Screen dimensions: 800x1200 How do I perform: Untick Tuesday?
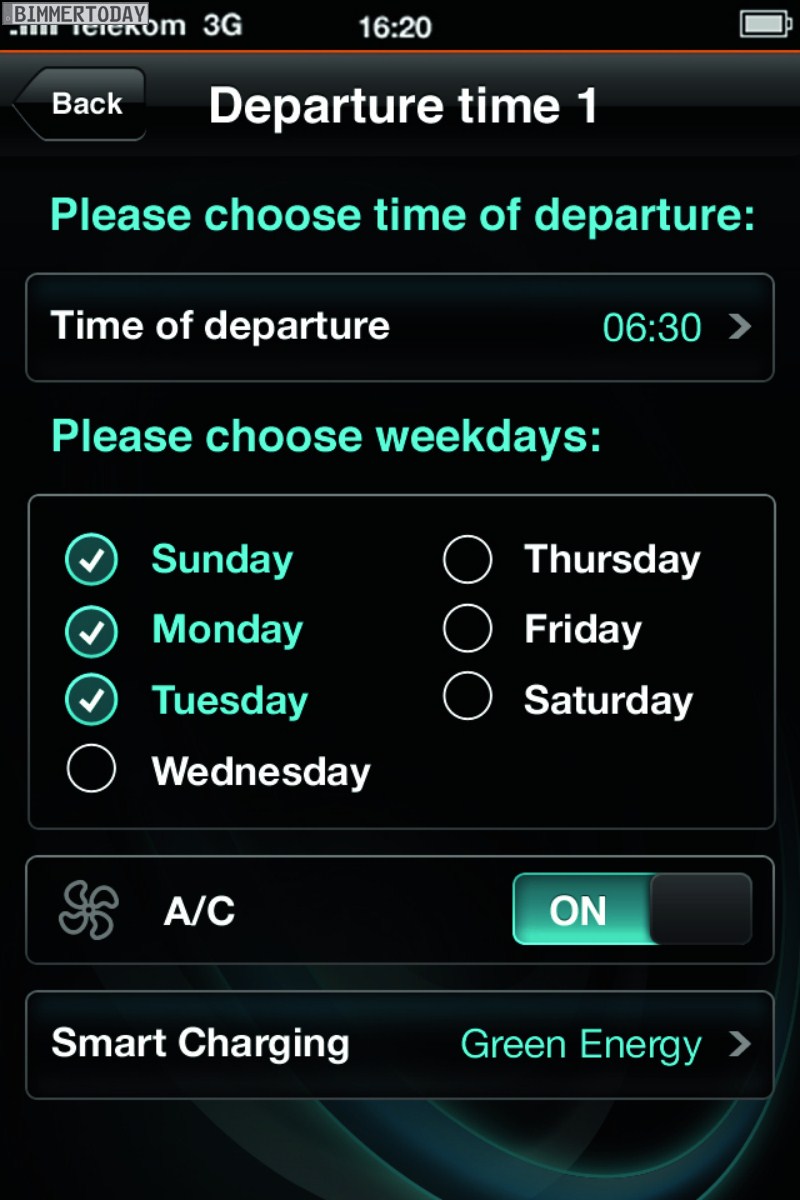pos(92,701)
